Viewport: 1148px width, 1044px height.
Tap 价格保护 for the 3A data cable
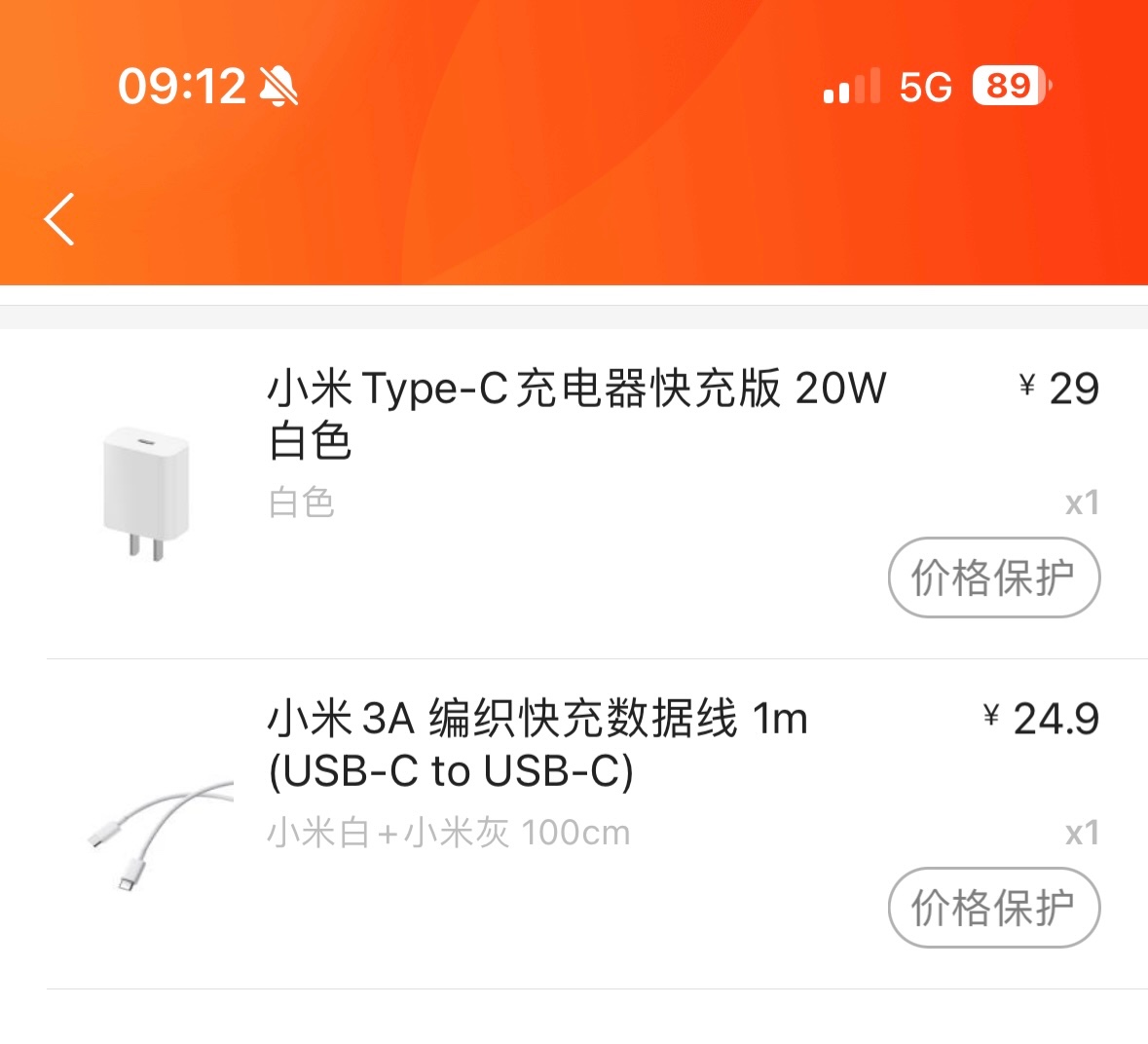(993, 908)
